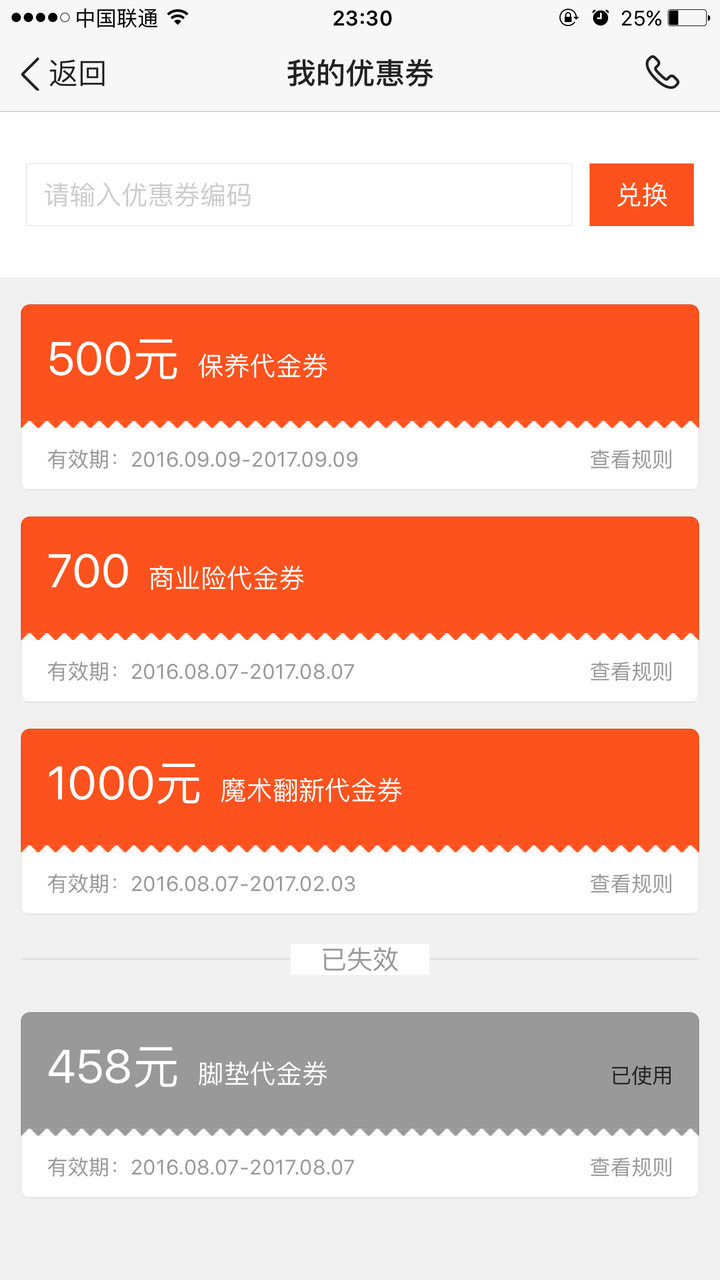
Task: Open 查看规则 for the 500元 保养代金券
Action: pyautogui.click(x=631, y=459)
